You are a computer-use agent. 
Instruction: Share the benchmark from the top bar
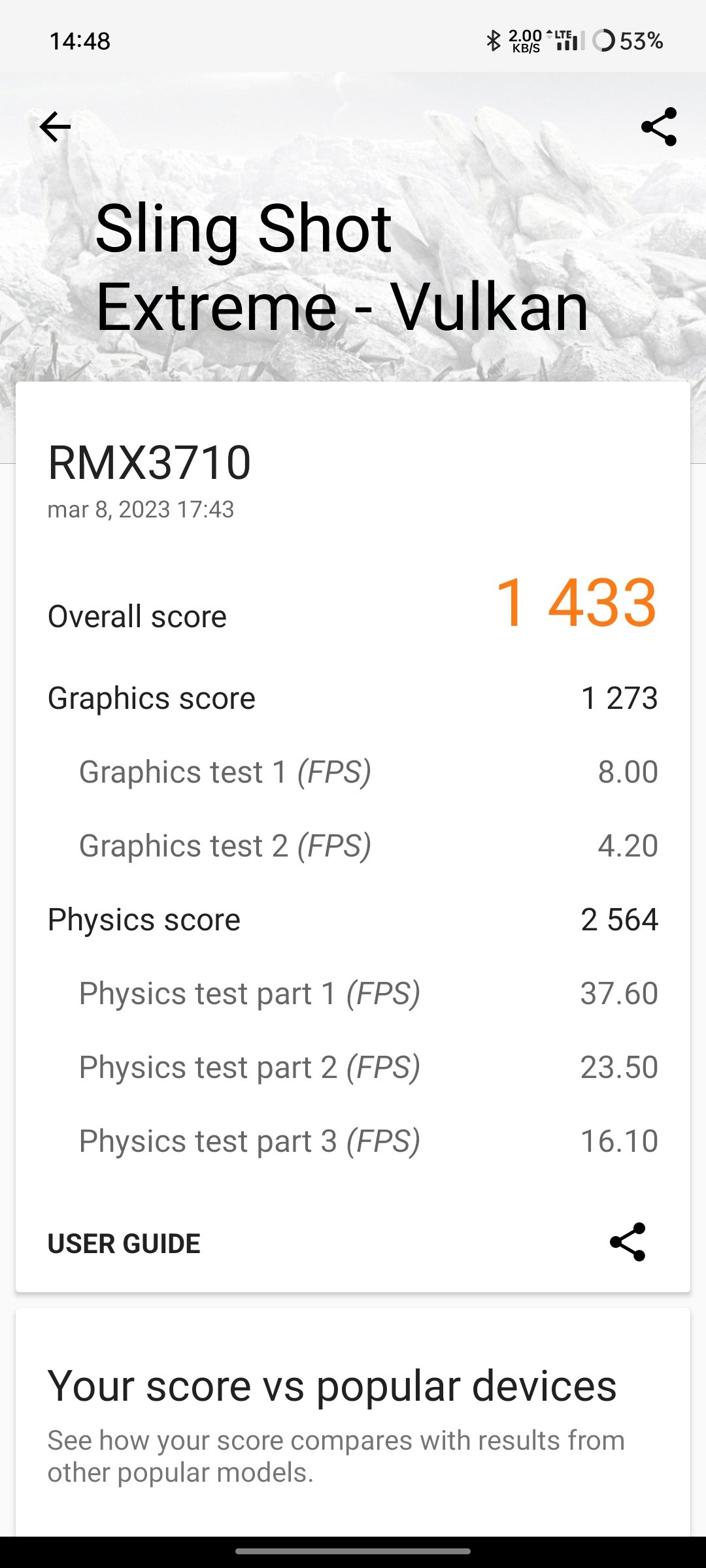[658, 127]
